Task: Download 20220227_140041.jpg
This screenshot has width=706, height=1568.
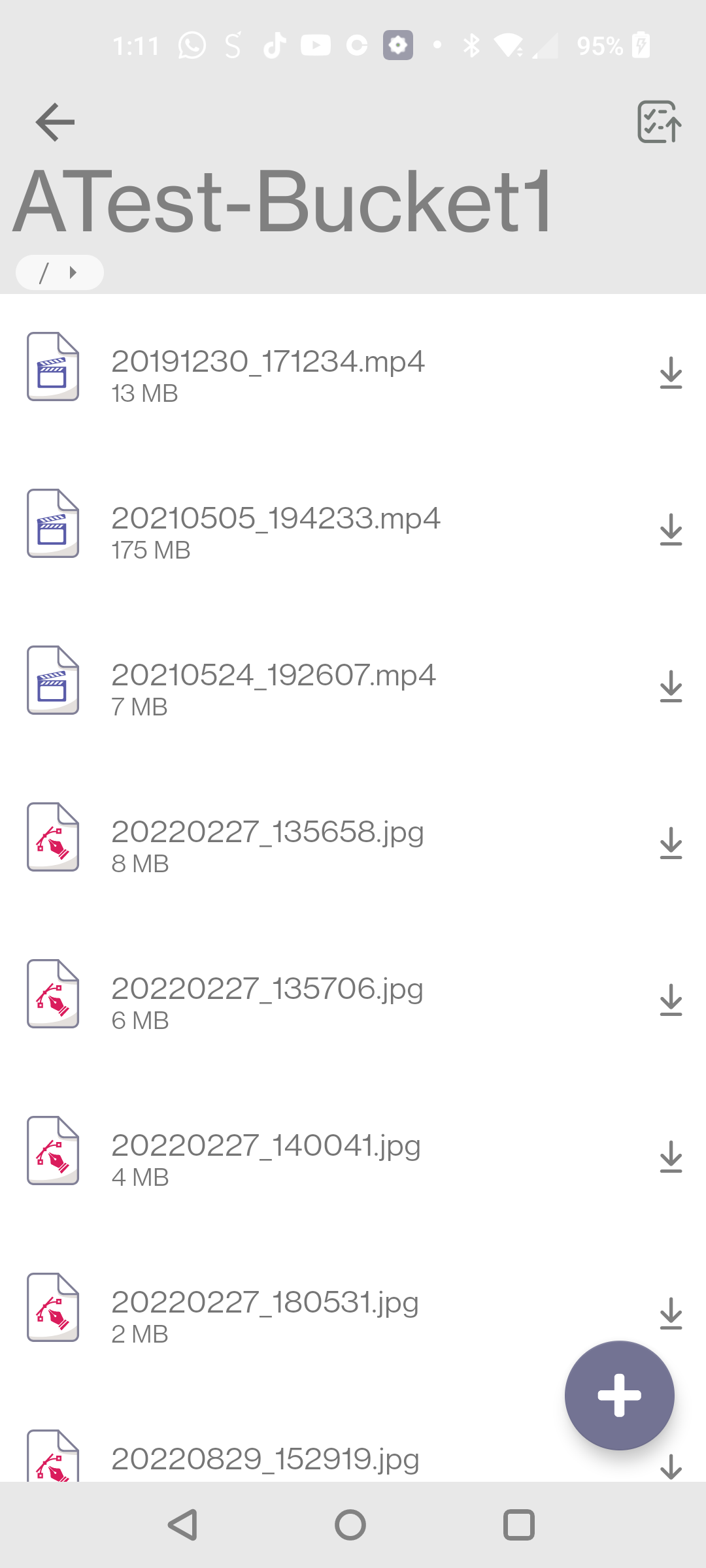Action: 671,1157
